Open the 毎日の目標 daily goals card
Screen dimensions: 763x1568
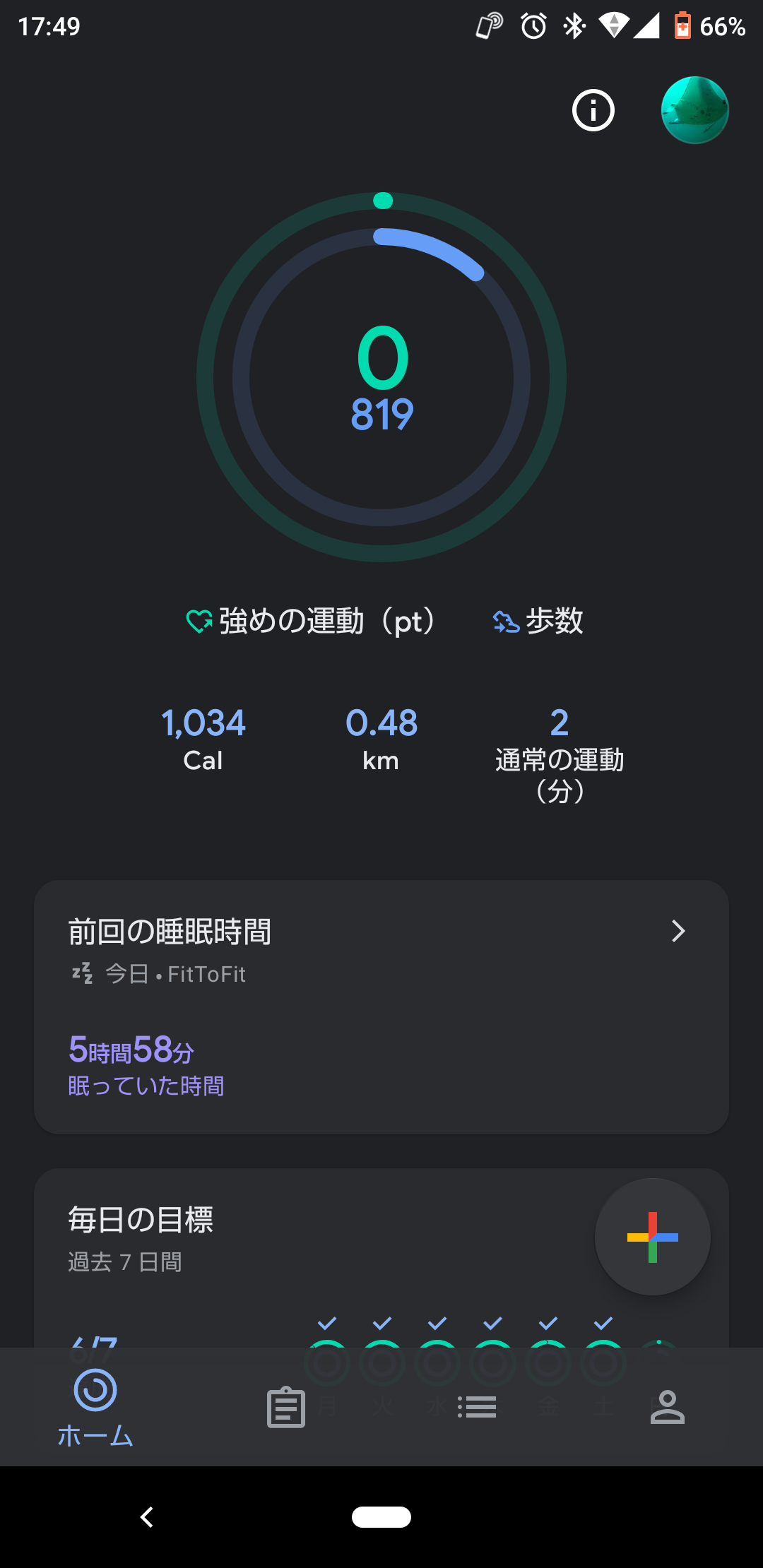coord(283,1236)
